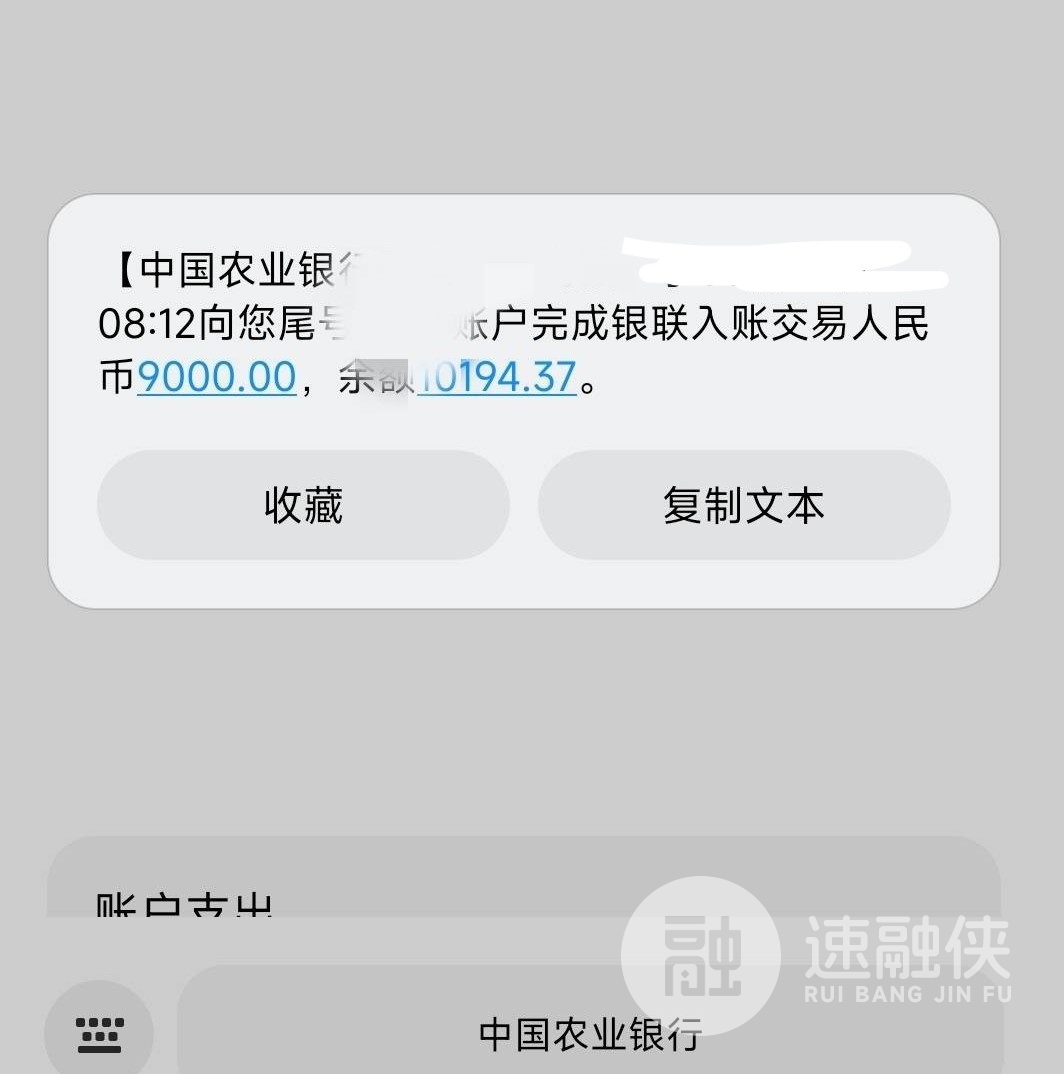The height and width of the screenshot is (1074, 1064).
Task: Tap the 收藏 button
Action: (303, 505)
